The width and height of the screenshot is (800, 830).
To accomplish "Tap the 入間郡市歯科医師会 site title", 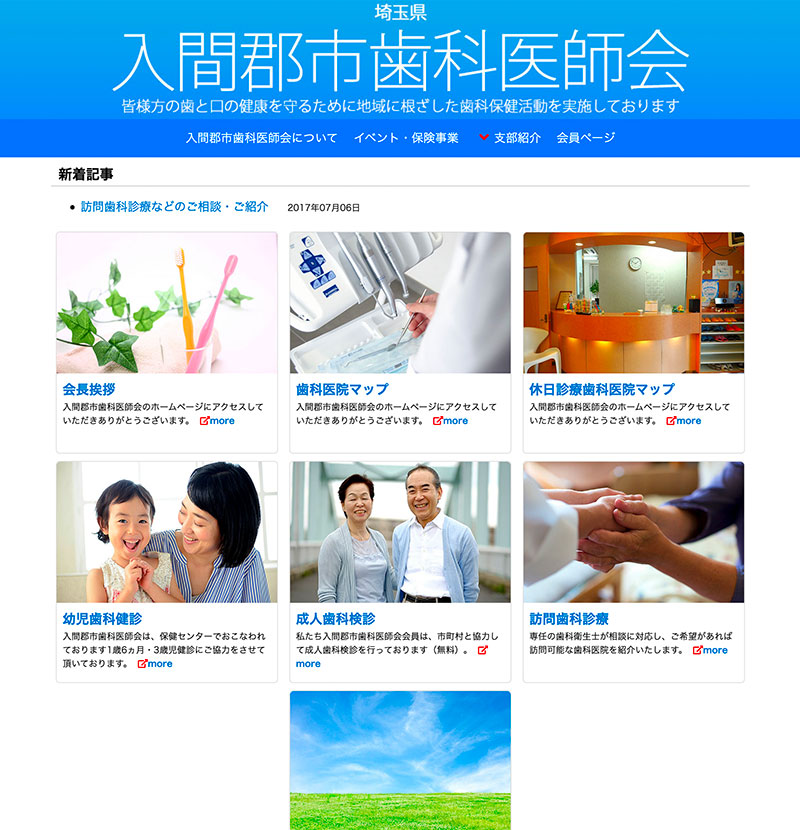I will [x=400, y=62].
